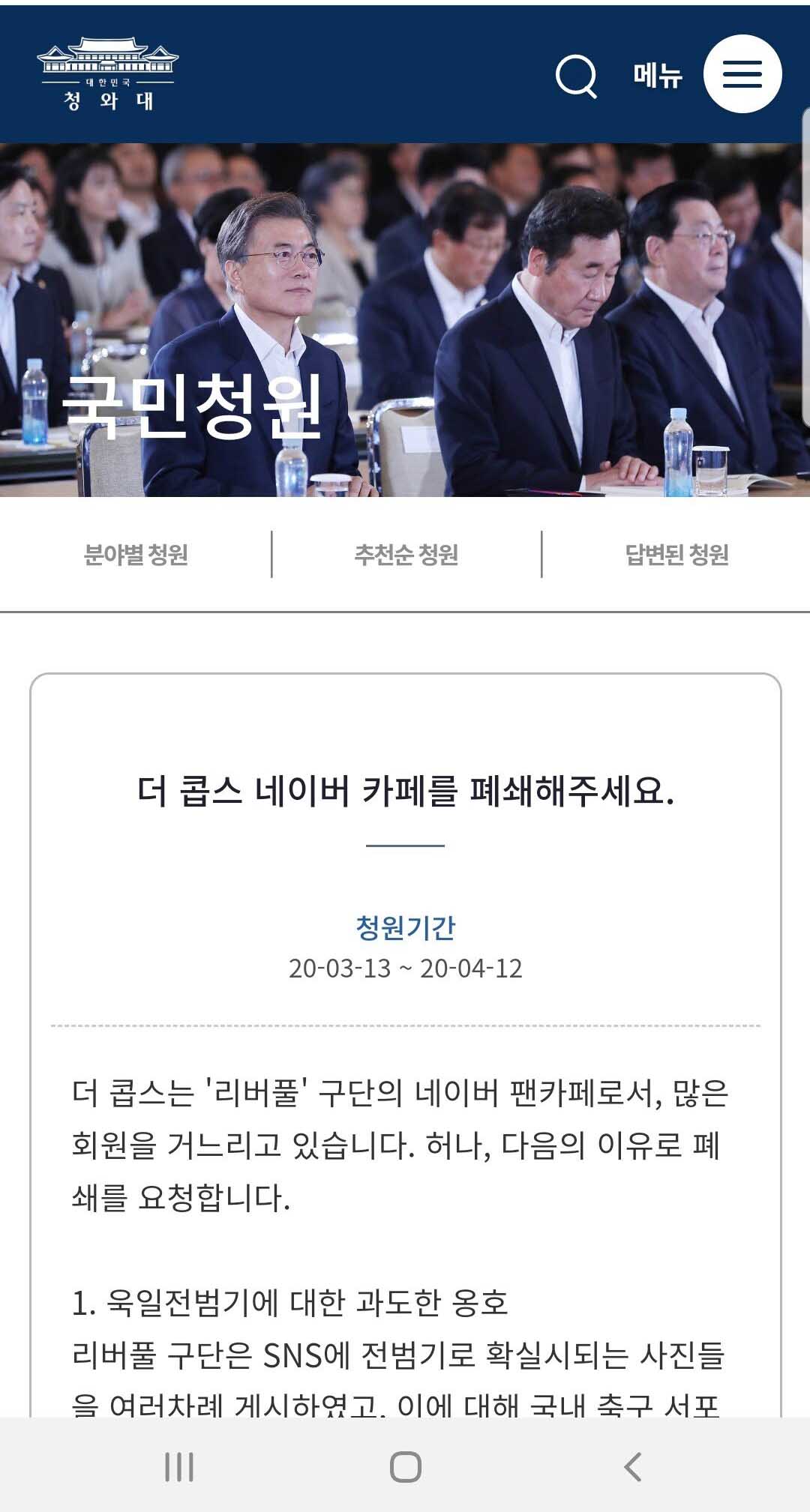810x1512 pixels.
Task: Open the search magnifier icon
Action: [x=576, y=76]
